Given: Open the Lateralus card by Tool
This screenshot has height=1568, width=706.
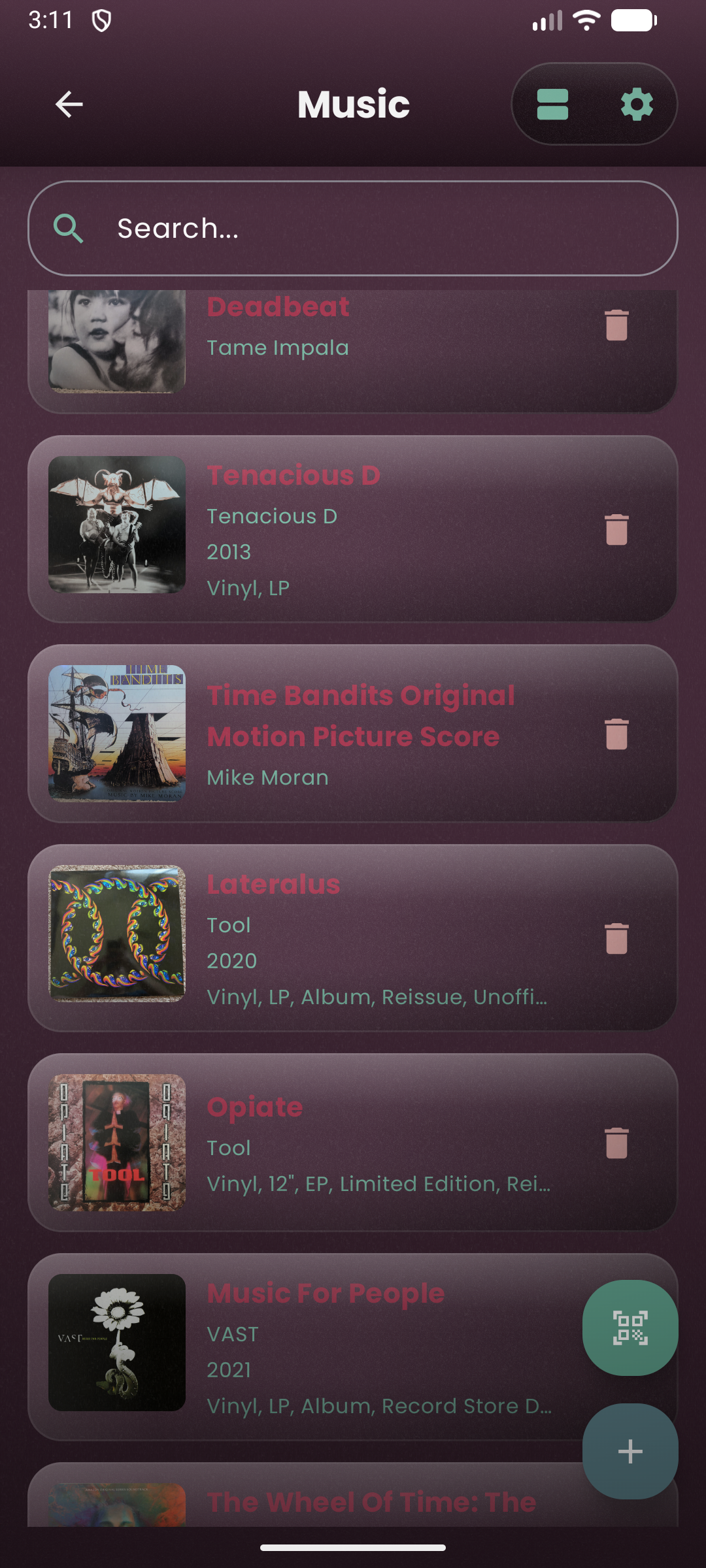Looking at the screenshot, I should [x=366, y=938].
